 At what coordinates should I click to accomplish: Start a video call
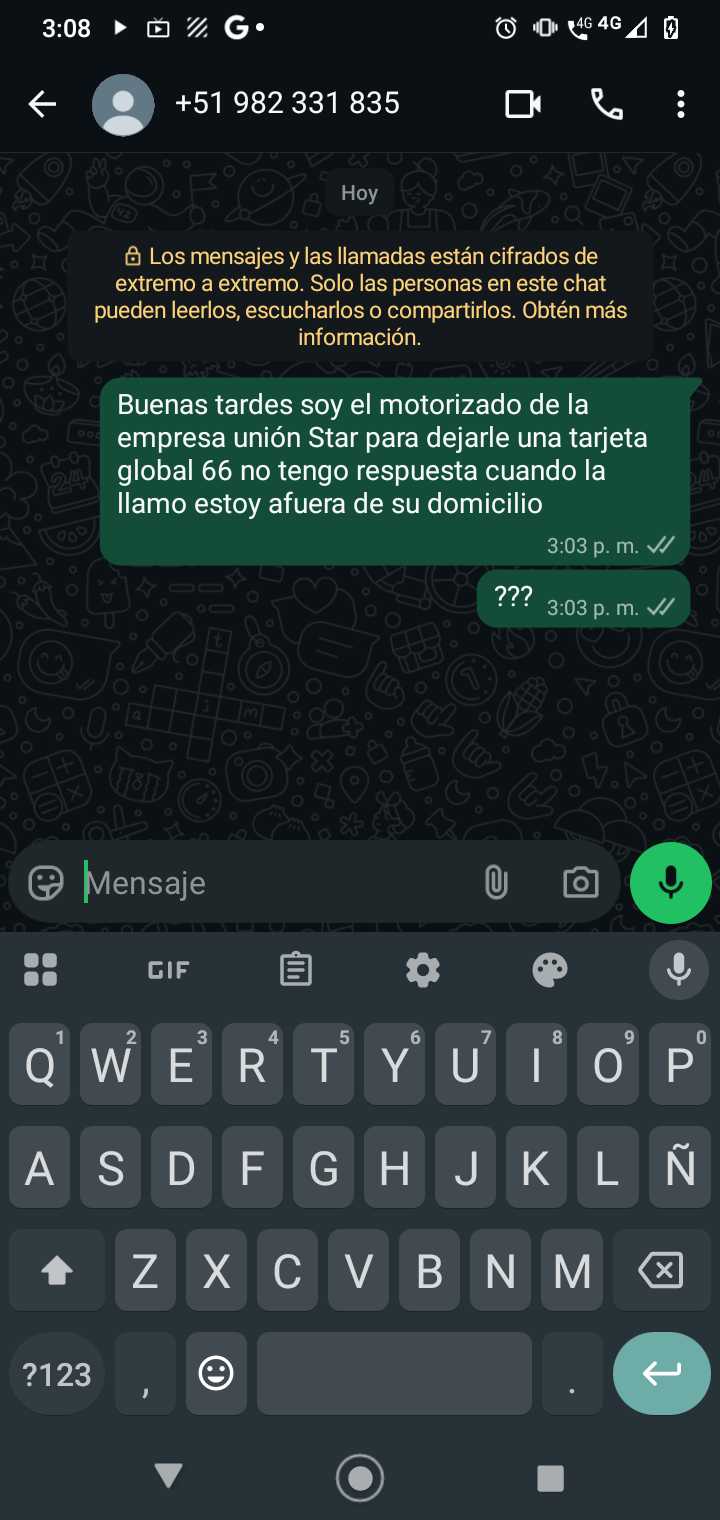(523, 104)
